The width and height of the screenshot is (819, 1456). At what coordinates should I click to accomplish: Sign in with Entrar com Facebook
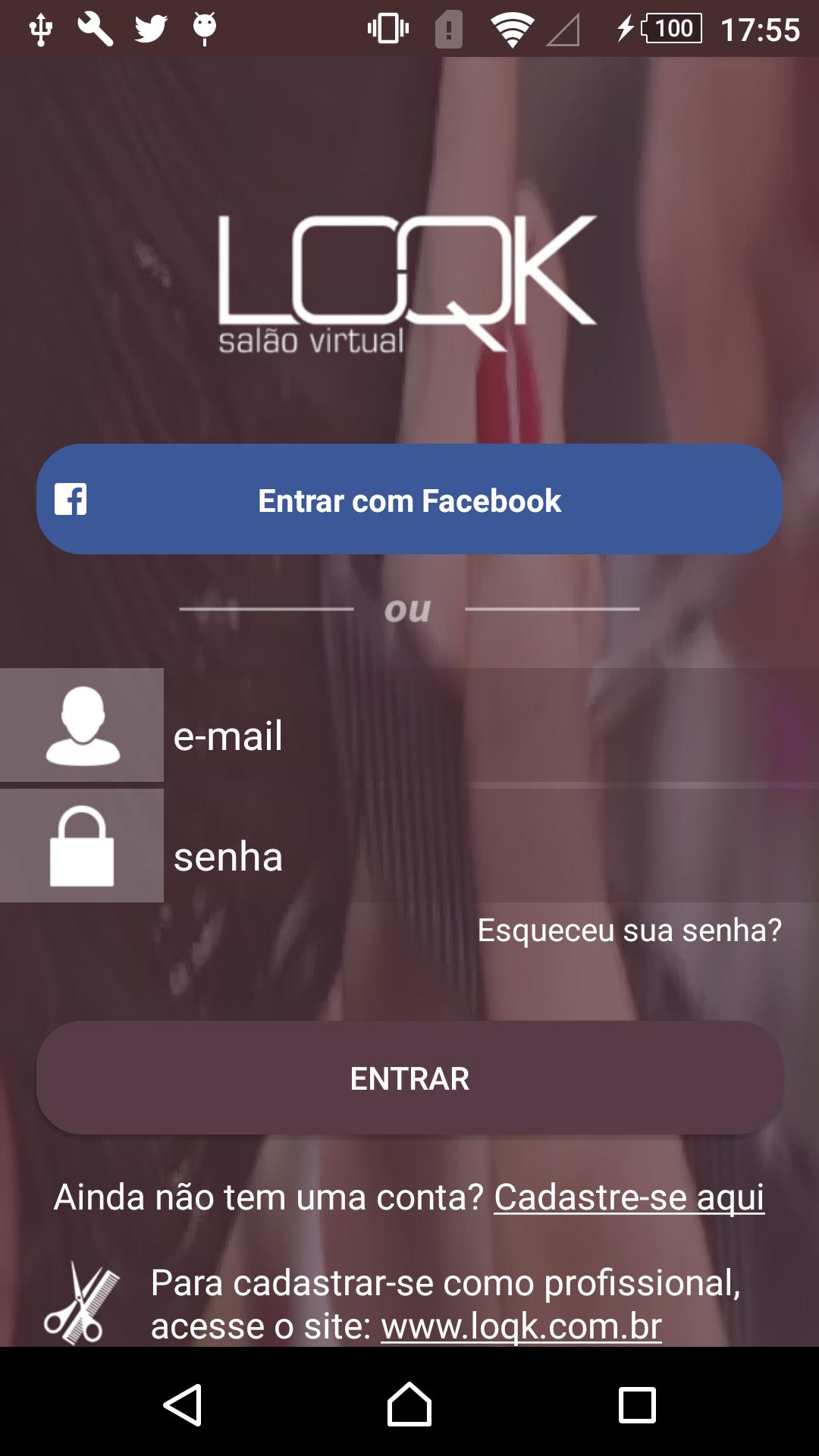click(409, 500)
